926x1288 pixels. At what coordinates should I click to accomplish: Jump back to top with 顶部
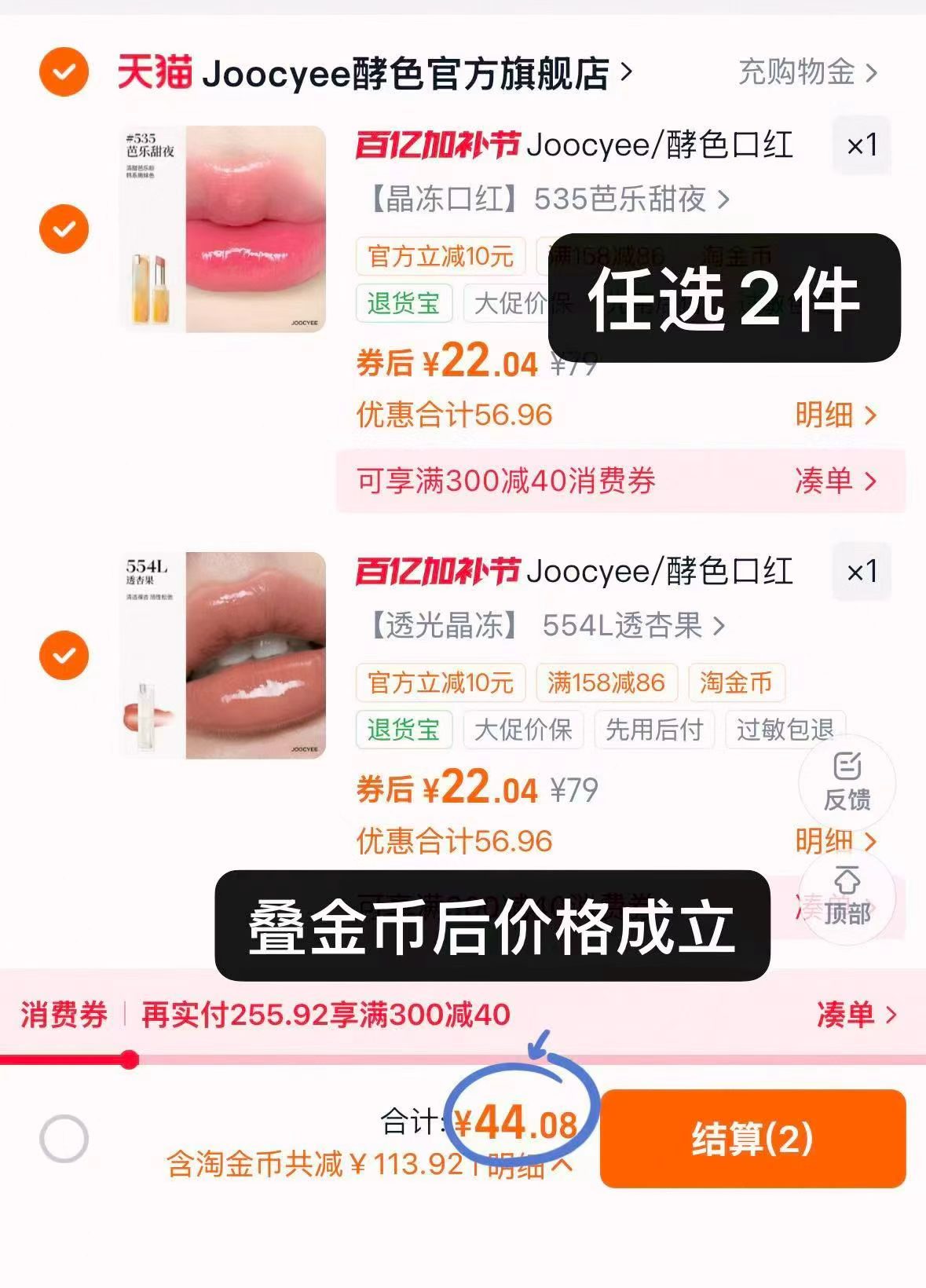point(847,897)
